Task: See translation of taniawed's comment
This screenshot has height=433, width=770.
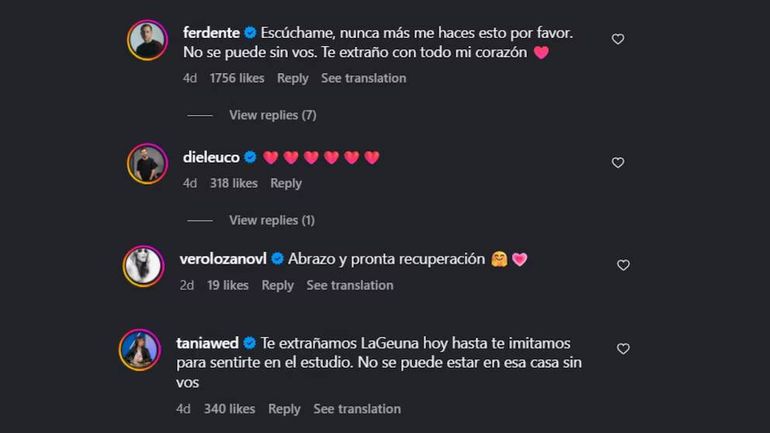Action: (356, 409)
